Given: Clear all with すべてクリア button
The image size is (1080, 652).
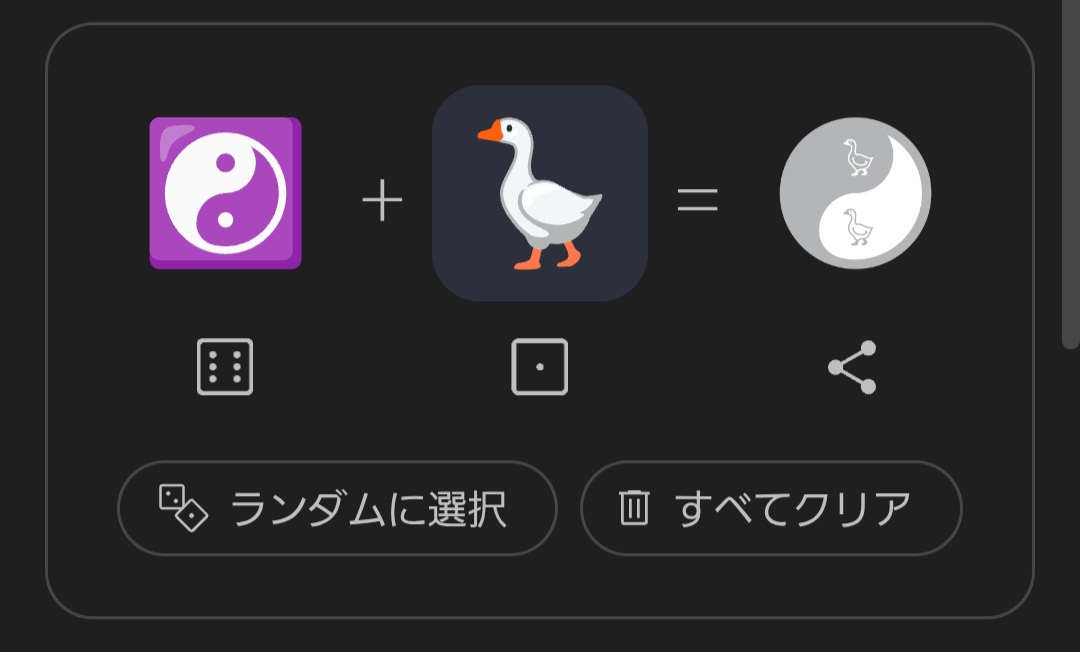Looking at the screenshot, I should pos(770,508).
